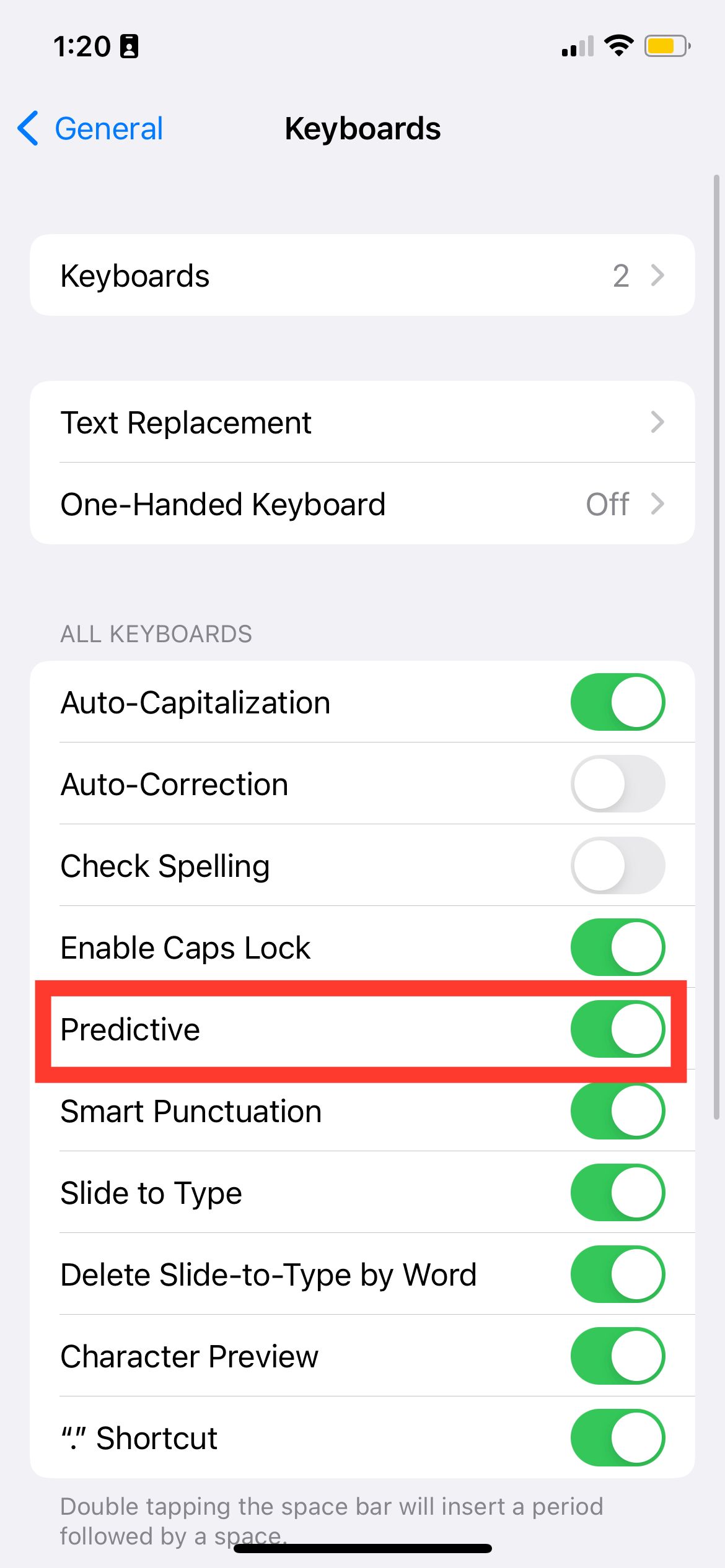Turn off Auto-Capitalization
The width and height of the screenshot is (725, 1568).
click(617, 702)
